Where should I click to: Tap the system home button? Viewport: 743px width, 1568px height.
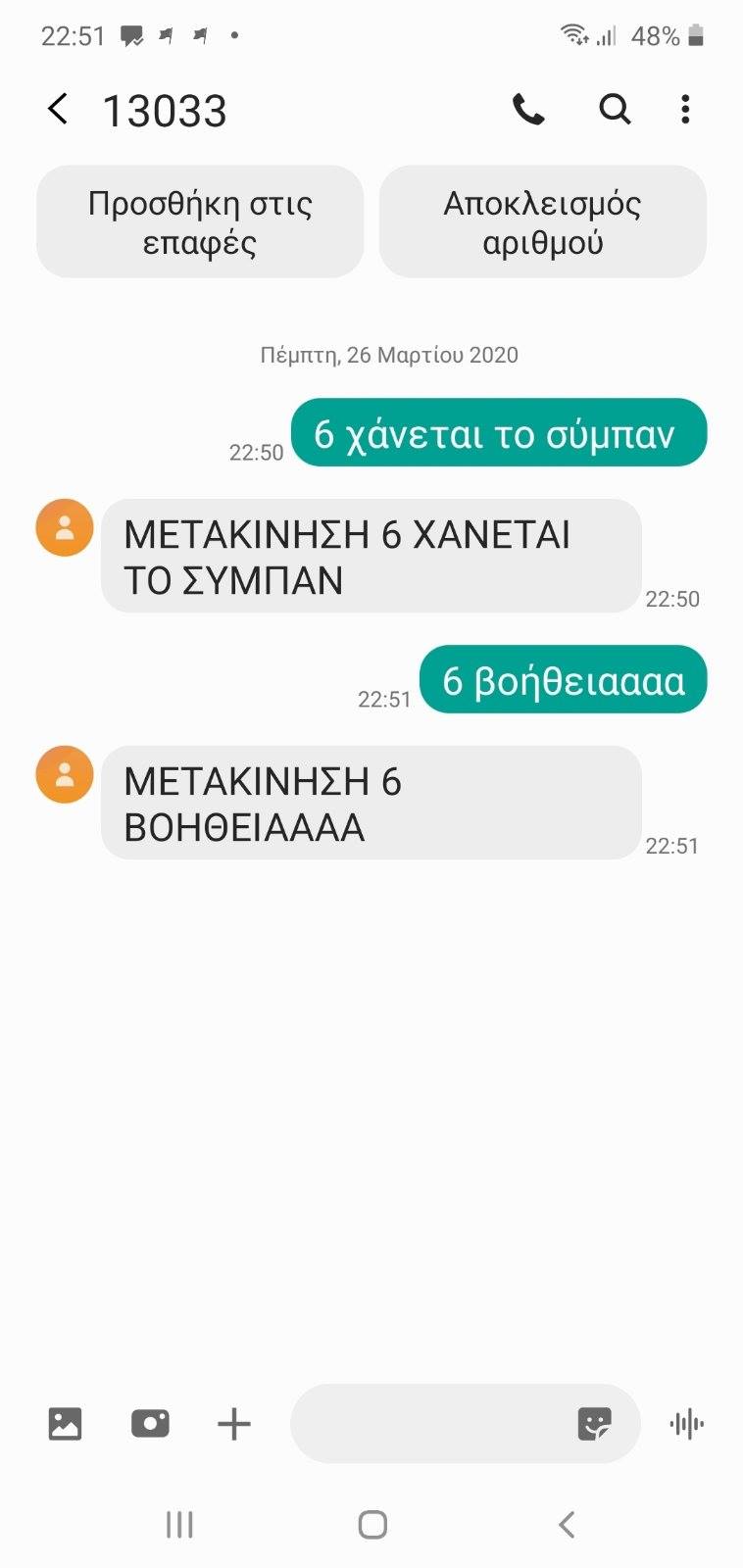coord(372,1524)
